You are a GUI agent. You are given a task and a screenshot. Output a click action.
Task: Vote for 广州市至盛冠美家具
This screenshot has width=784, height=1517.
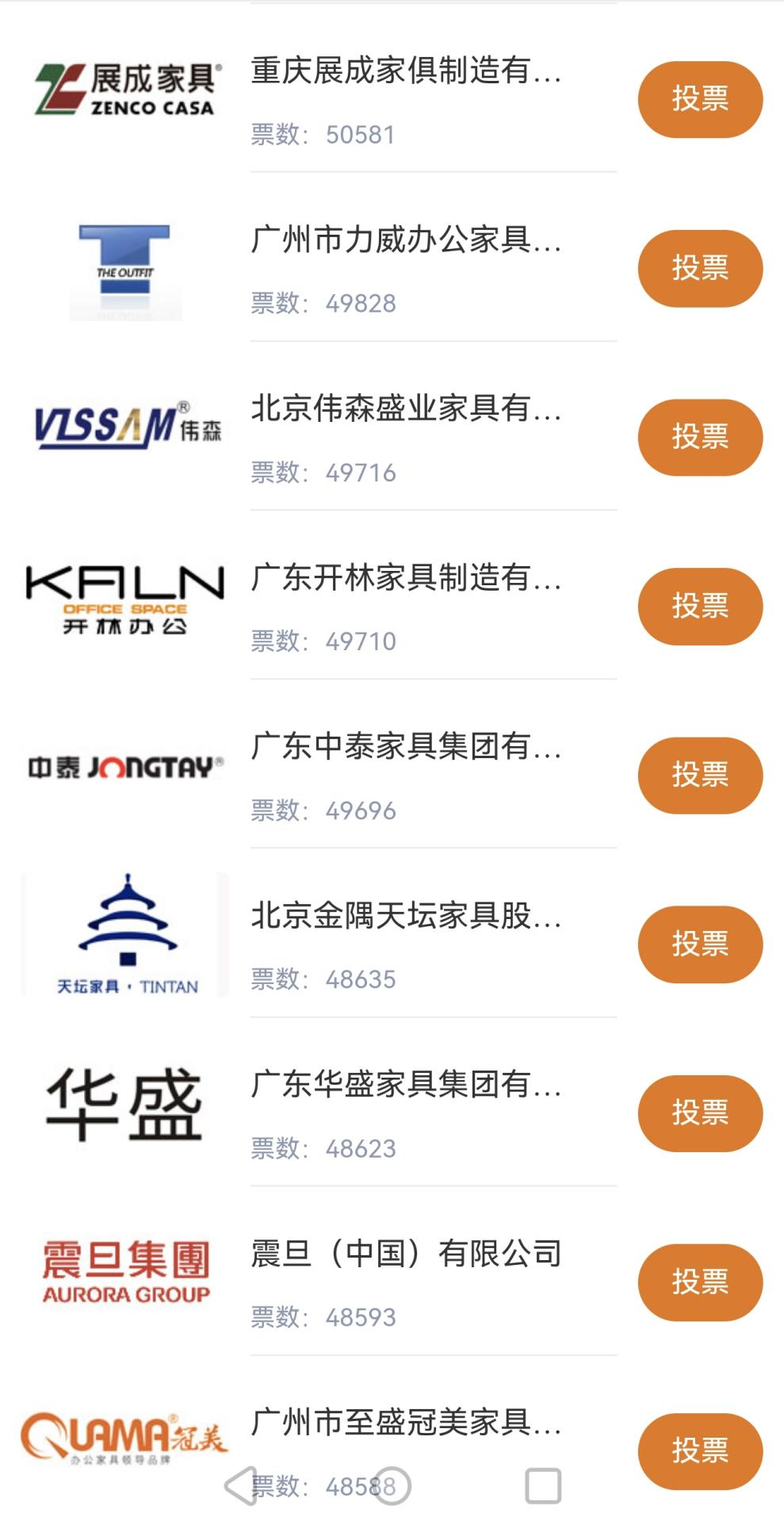click(700, 1450)
